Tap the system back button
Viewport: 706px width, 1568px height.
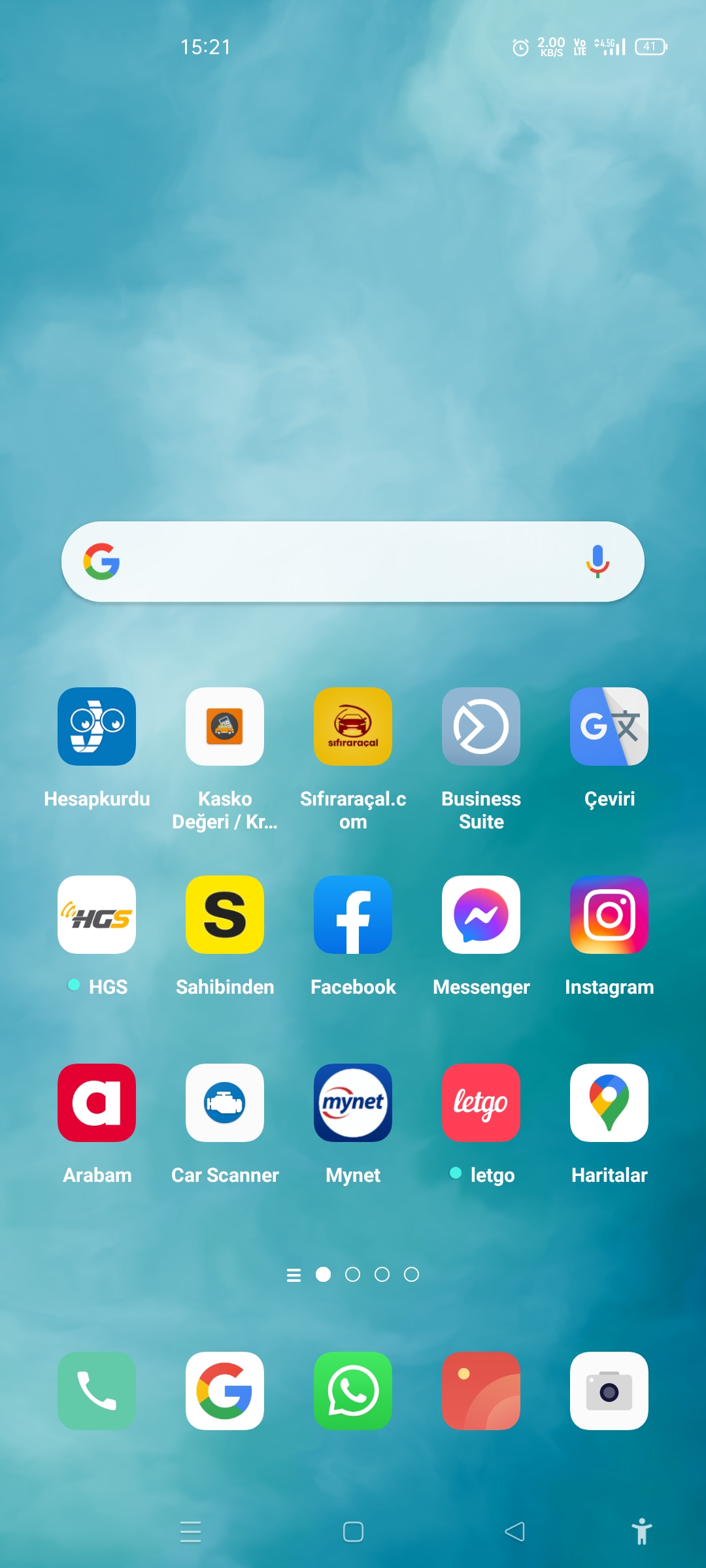coord(515,1531)
